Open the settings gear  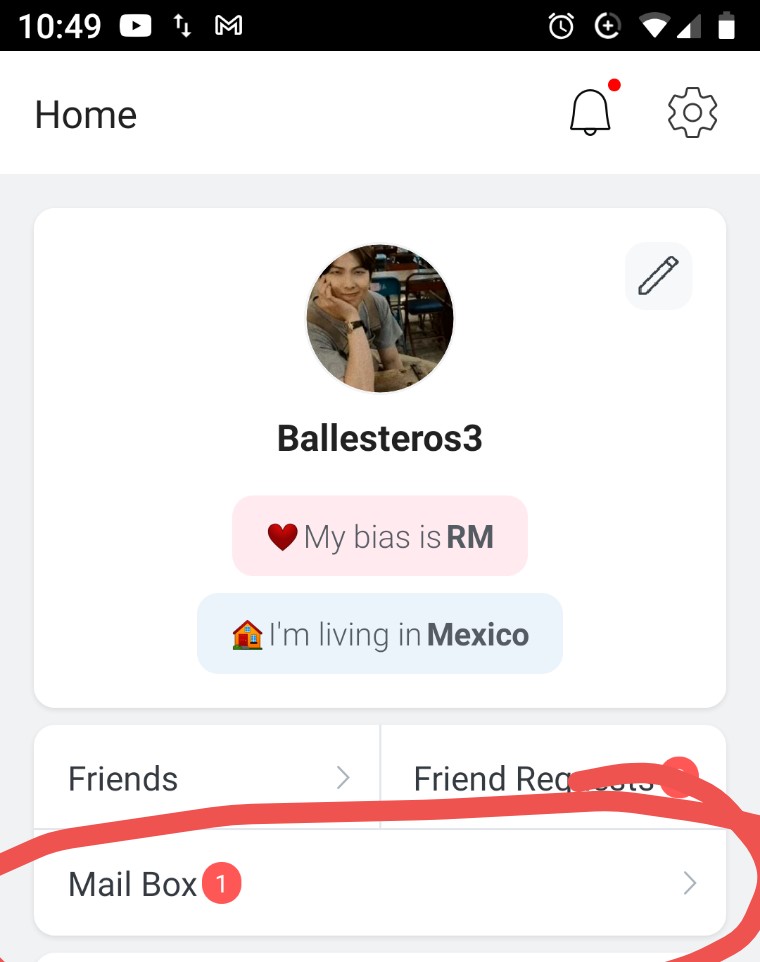tap(692, 112)
